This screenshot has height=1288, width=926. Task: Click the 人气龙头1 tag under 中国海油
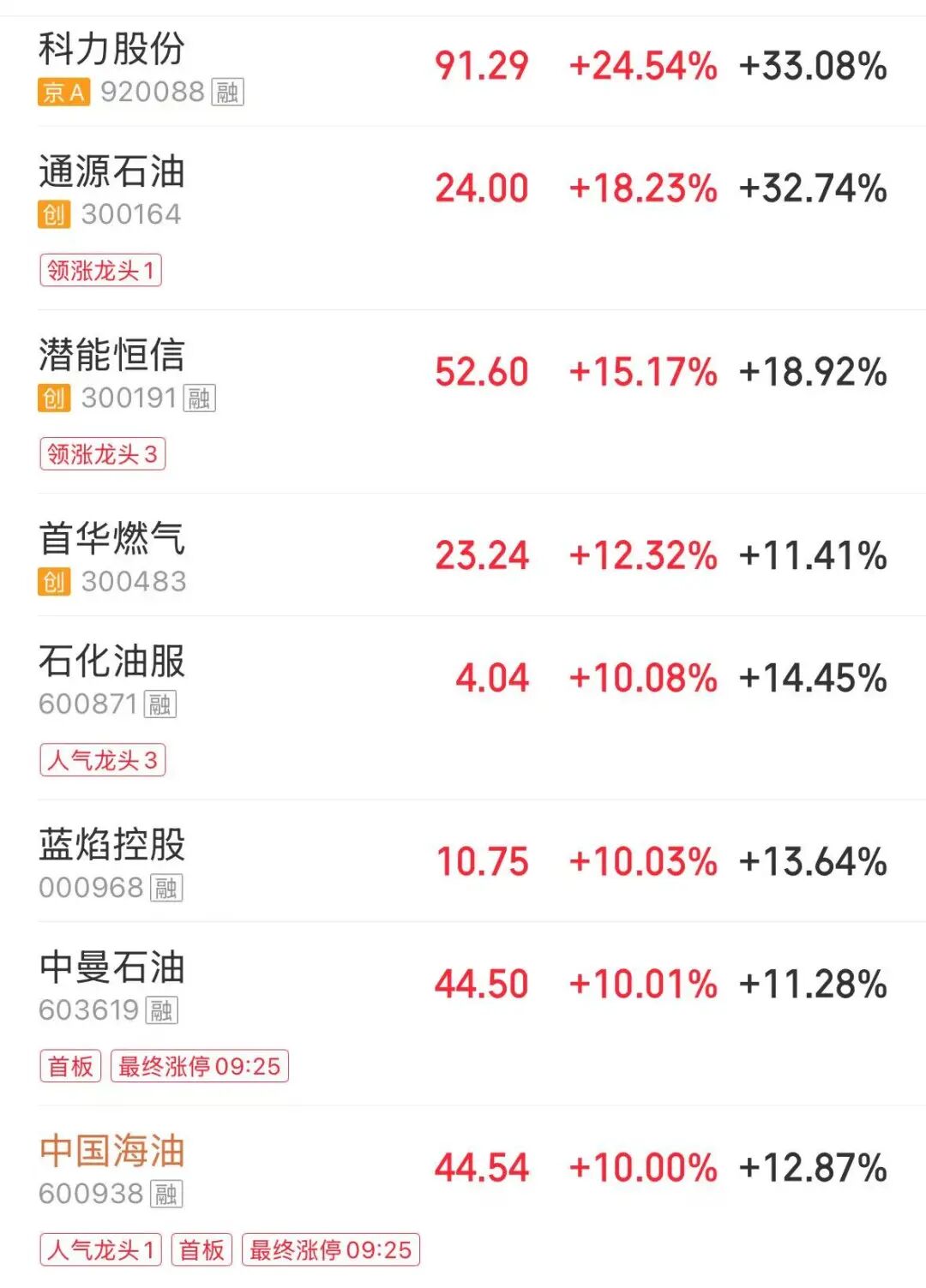click(101, 1249)
